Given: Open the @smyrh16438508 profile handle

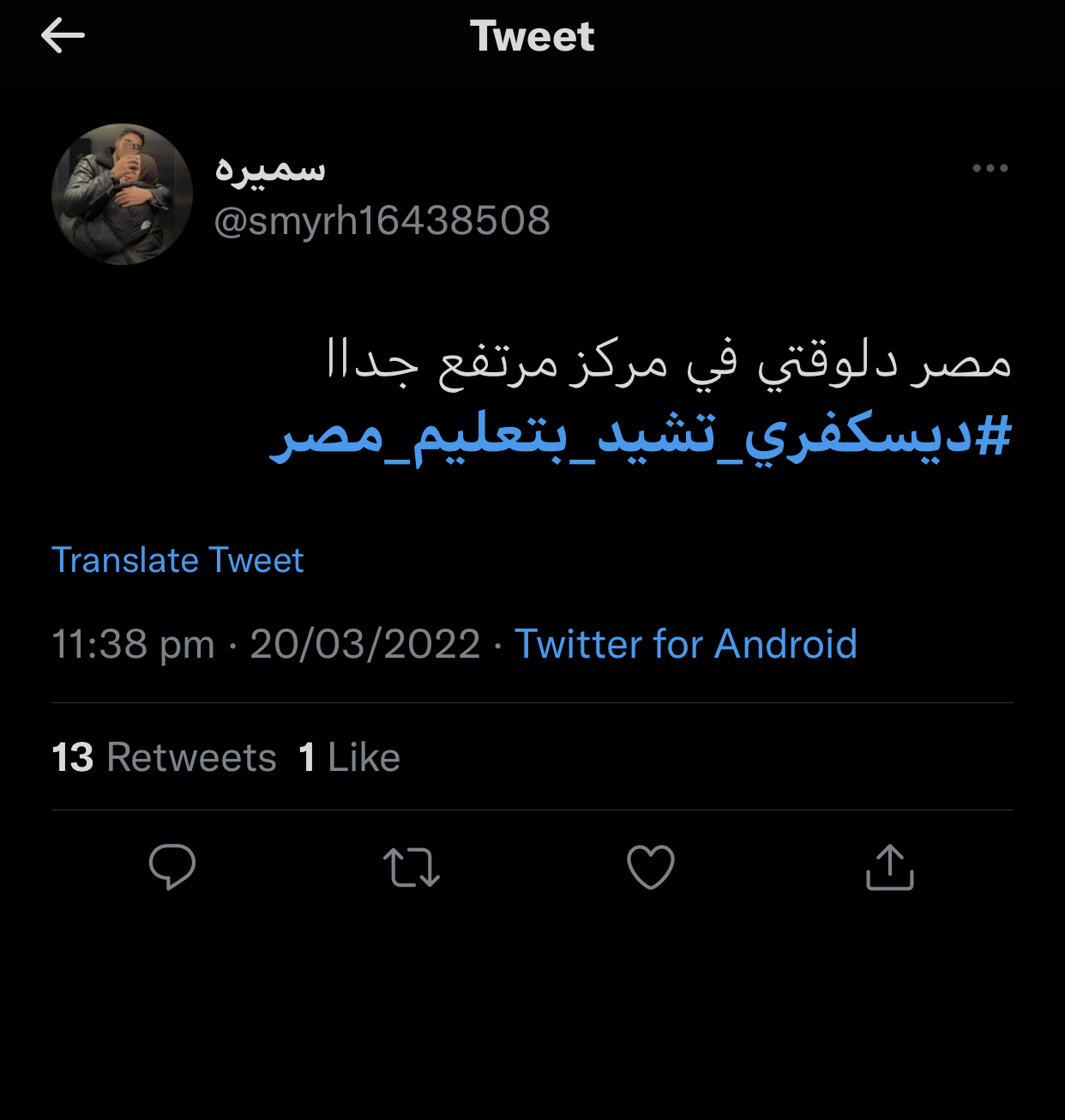Looking at the screenshot, I should [382, 221].
